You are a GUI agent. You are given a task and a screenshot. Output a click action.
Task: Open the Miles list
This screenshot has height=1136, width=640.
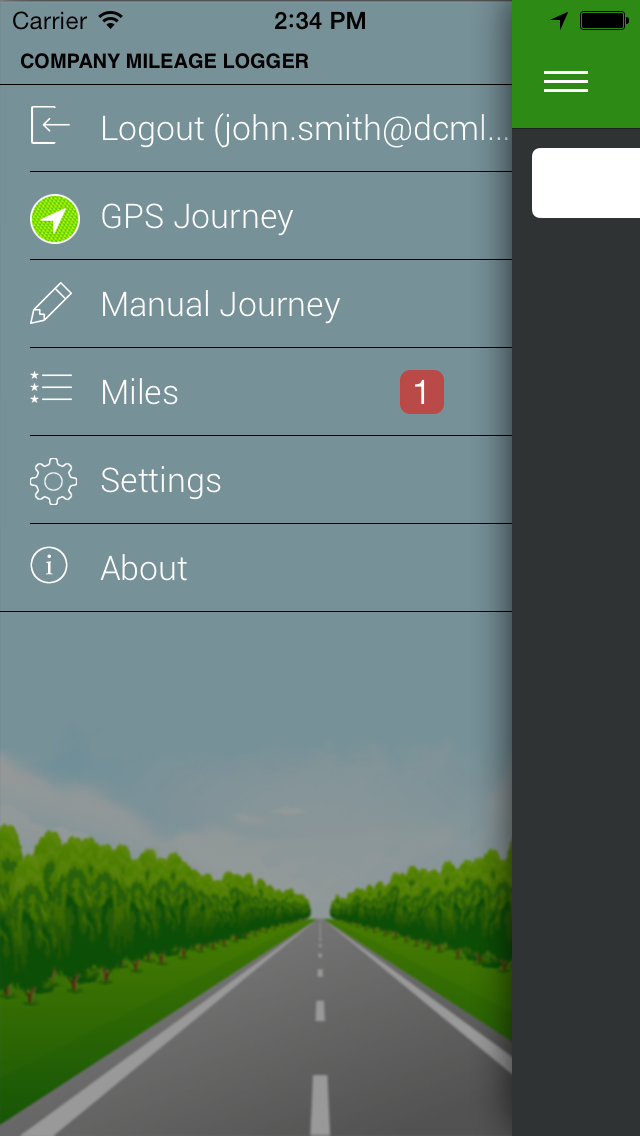point(256,392)
